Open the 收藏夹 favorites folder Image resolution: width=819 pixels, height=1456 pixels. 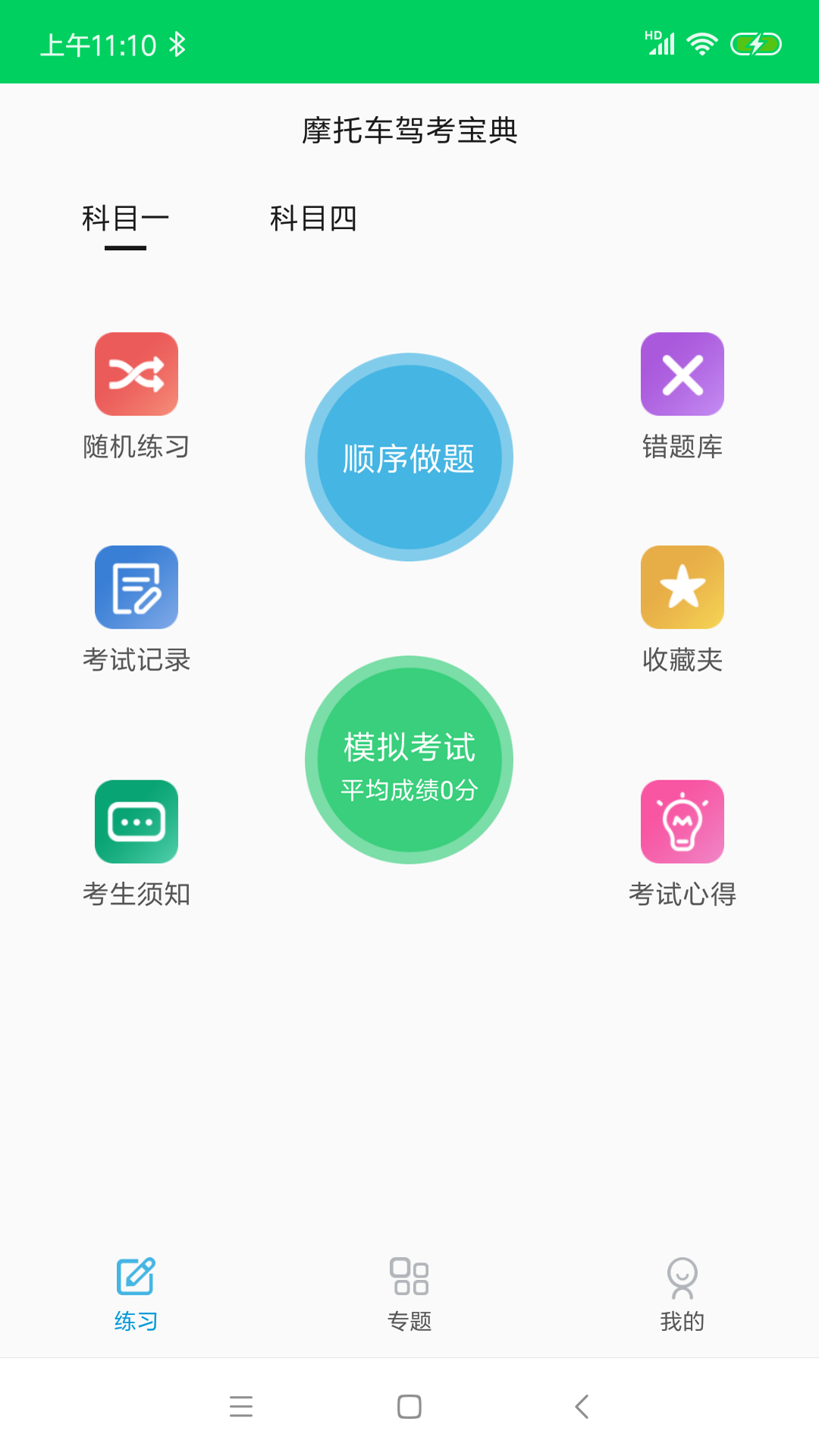(682, 587)
